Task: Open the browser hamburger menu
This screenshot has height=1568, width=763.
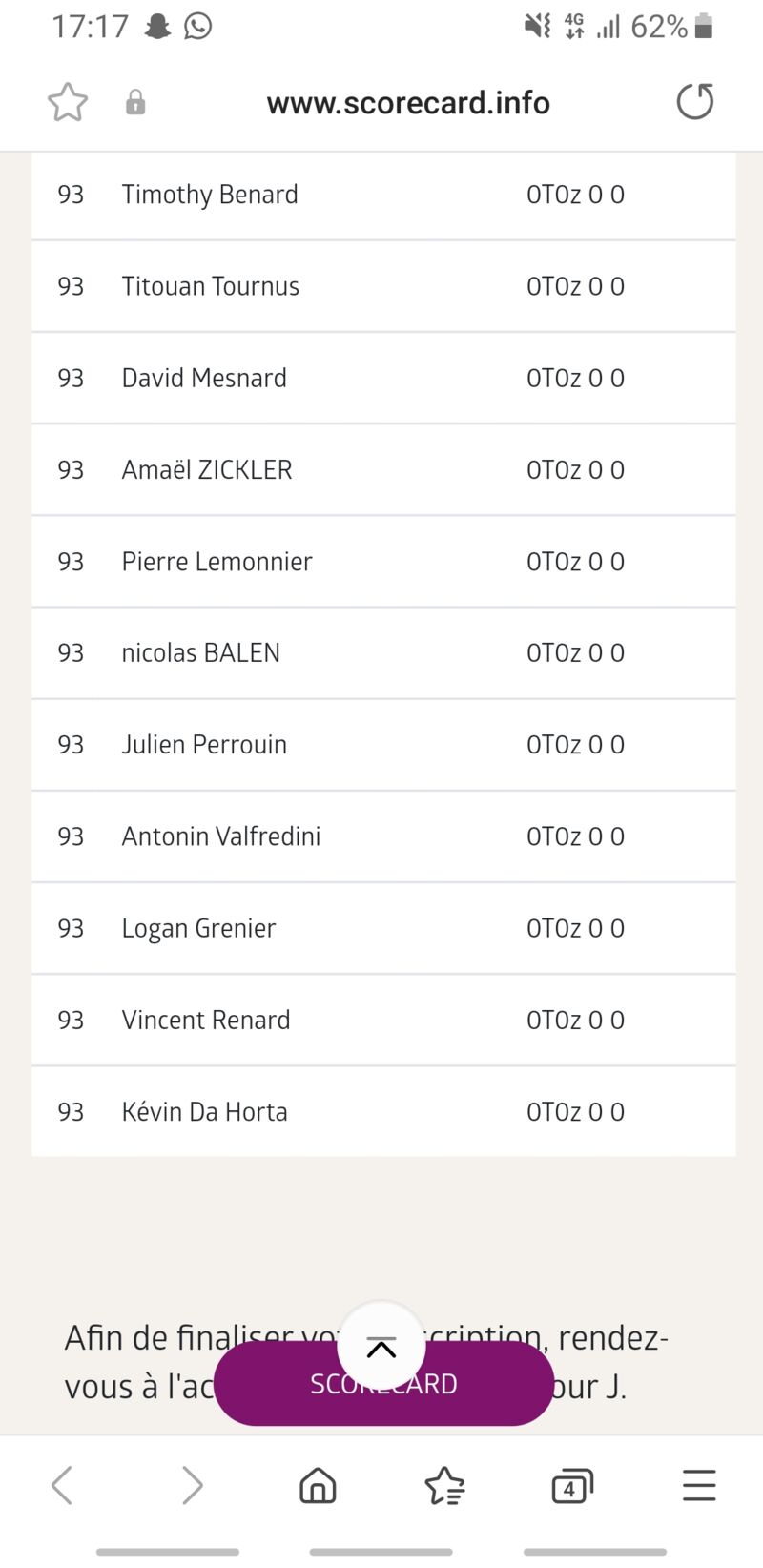Action: (x=698, y=1485)
